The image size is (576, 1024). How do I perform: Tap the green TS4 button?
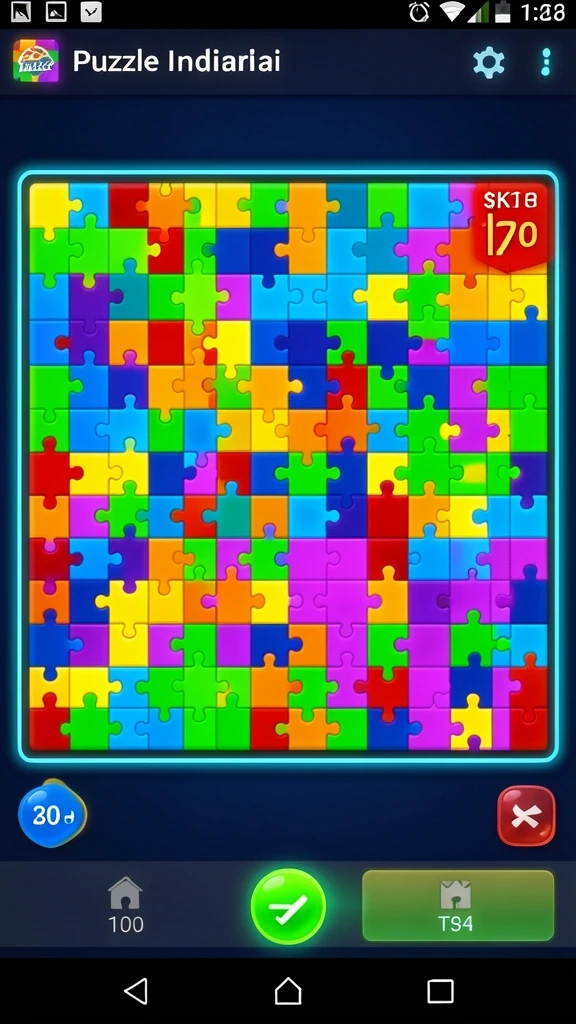tap(458, 905)
